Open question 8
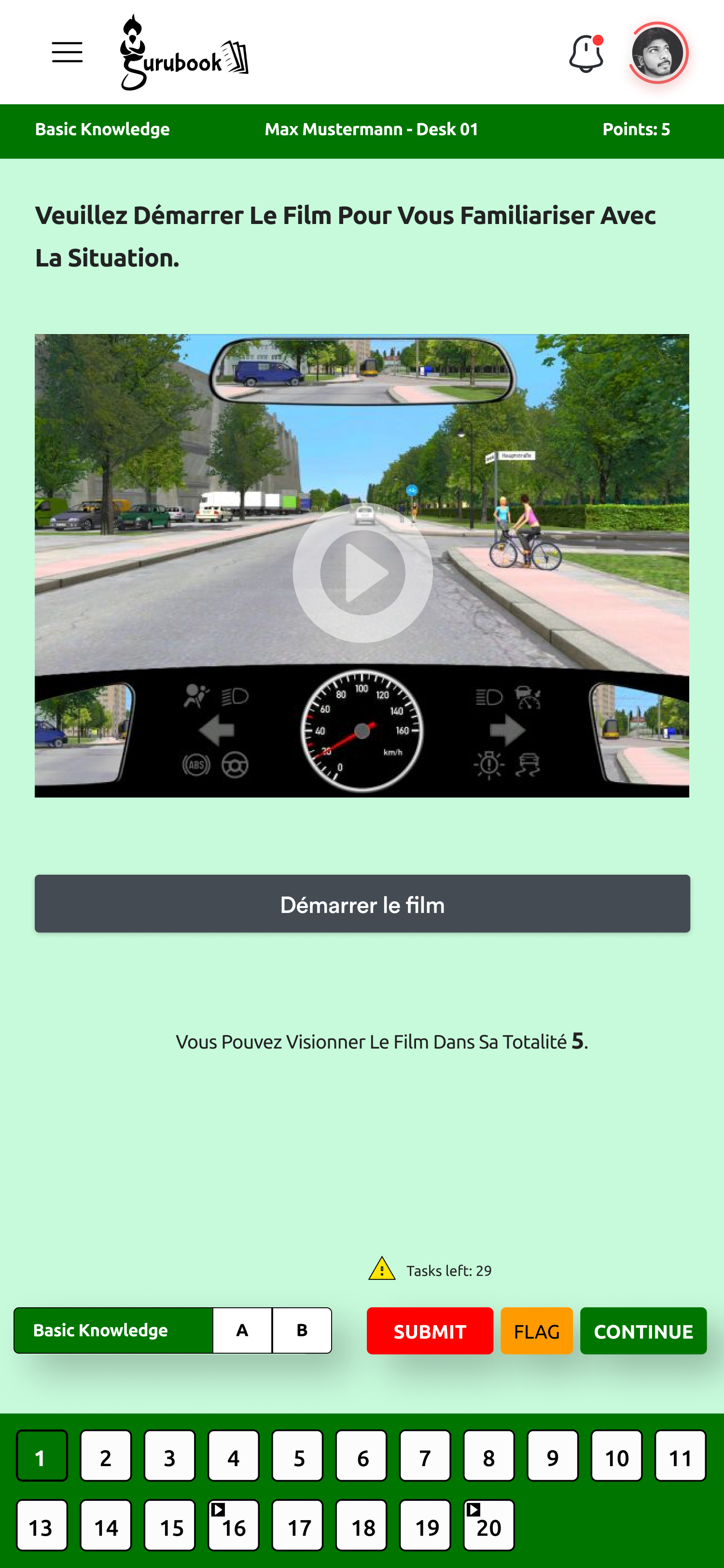 488,1456
